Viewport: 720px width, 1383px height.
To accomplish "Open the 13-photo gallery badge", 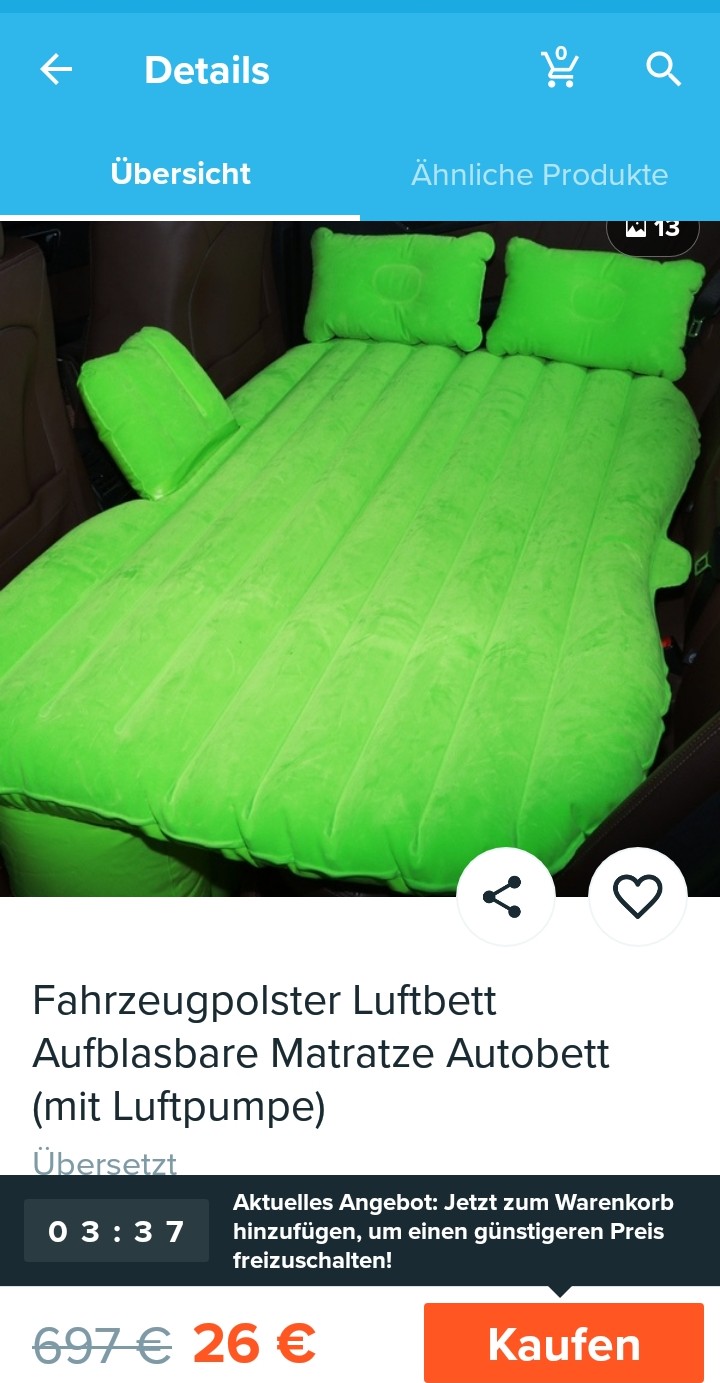I will [x=653, y=230].
